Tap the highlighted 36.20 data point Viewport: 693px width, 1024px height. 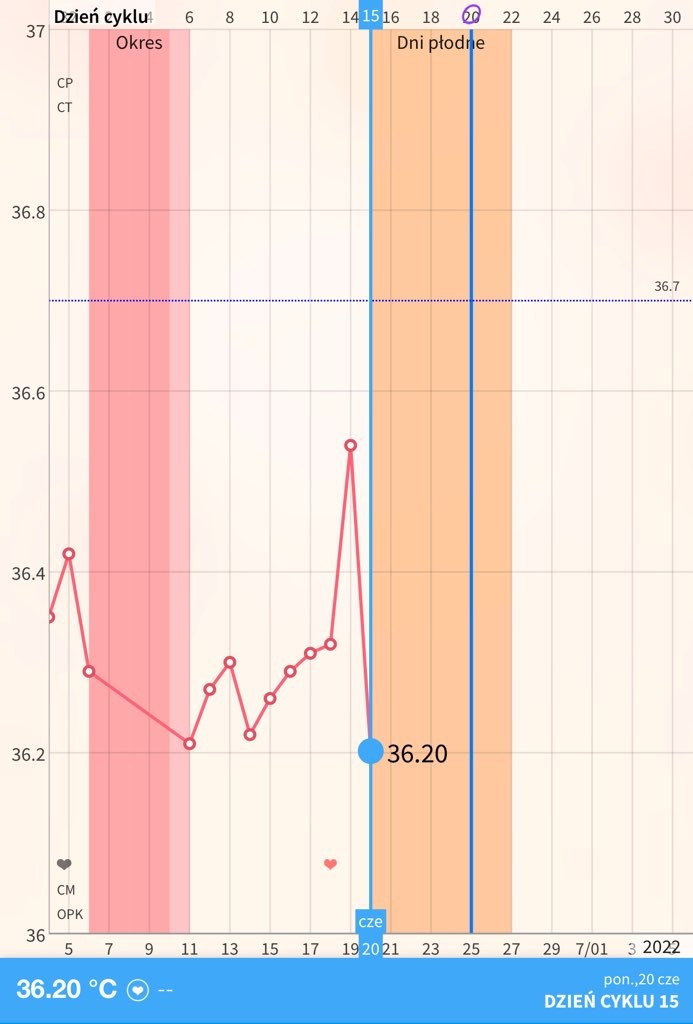pyautogui.click(x=371, y=751)
